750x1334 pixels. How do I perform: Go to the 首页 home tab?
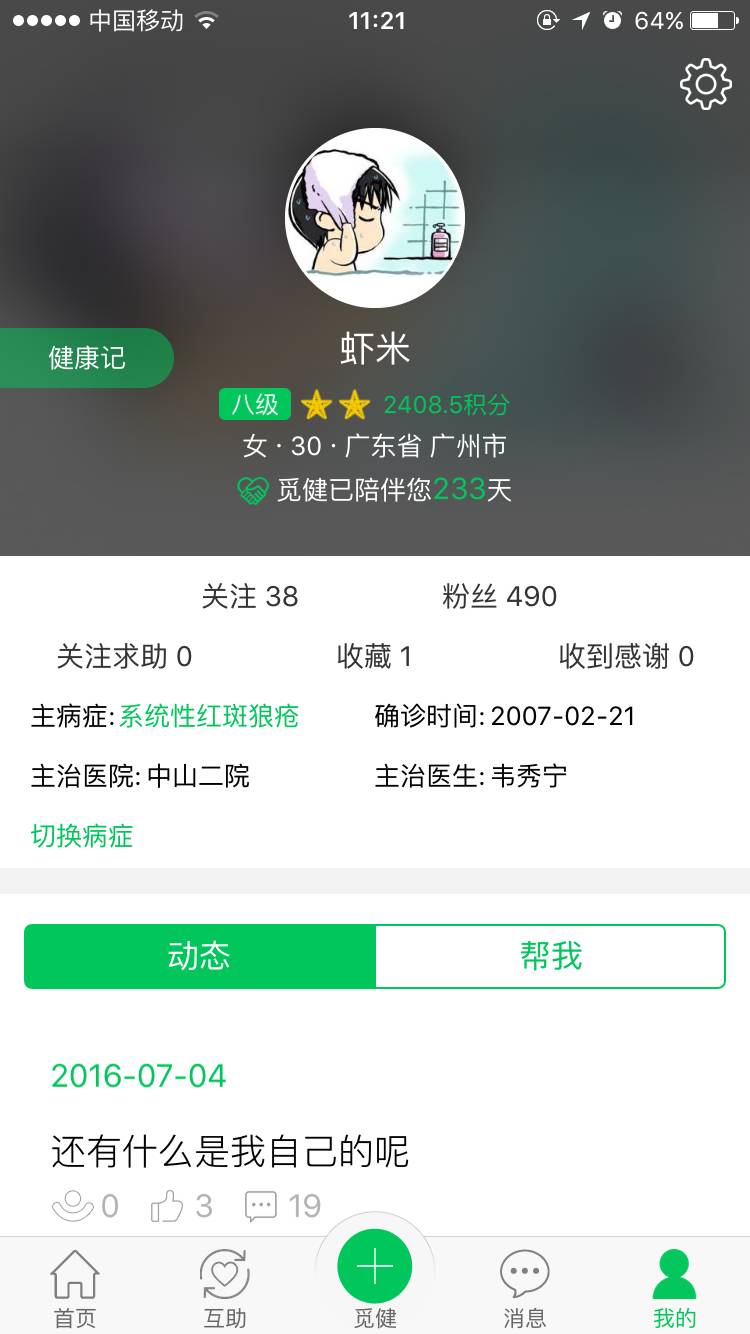[75, 1289]
